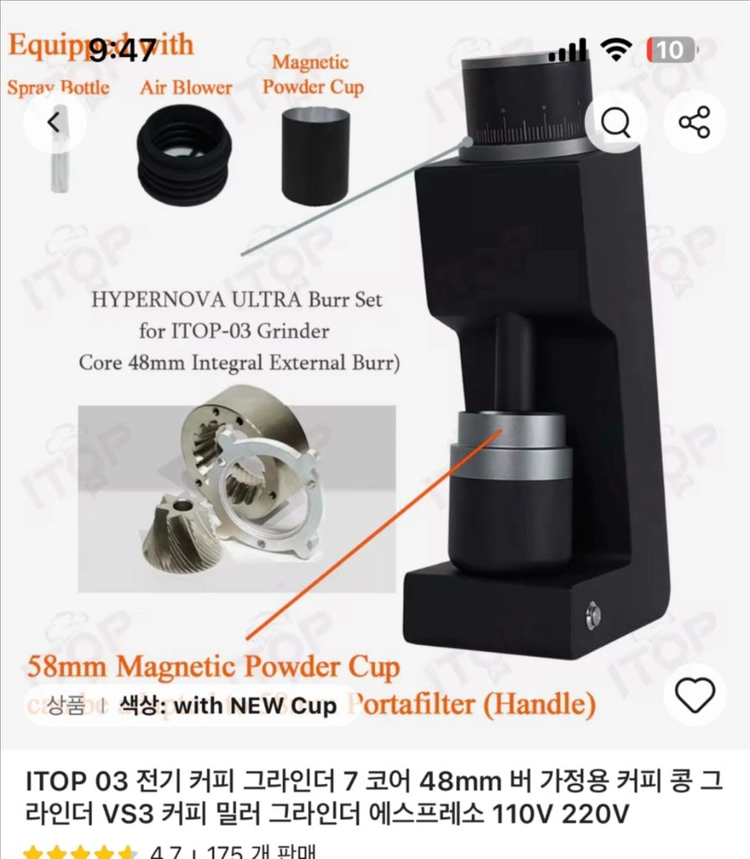Select the 'with NEW Cup' color chip
This screenshot has width=750, height=859.
coord(191,706)
